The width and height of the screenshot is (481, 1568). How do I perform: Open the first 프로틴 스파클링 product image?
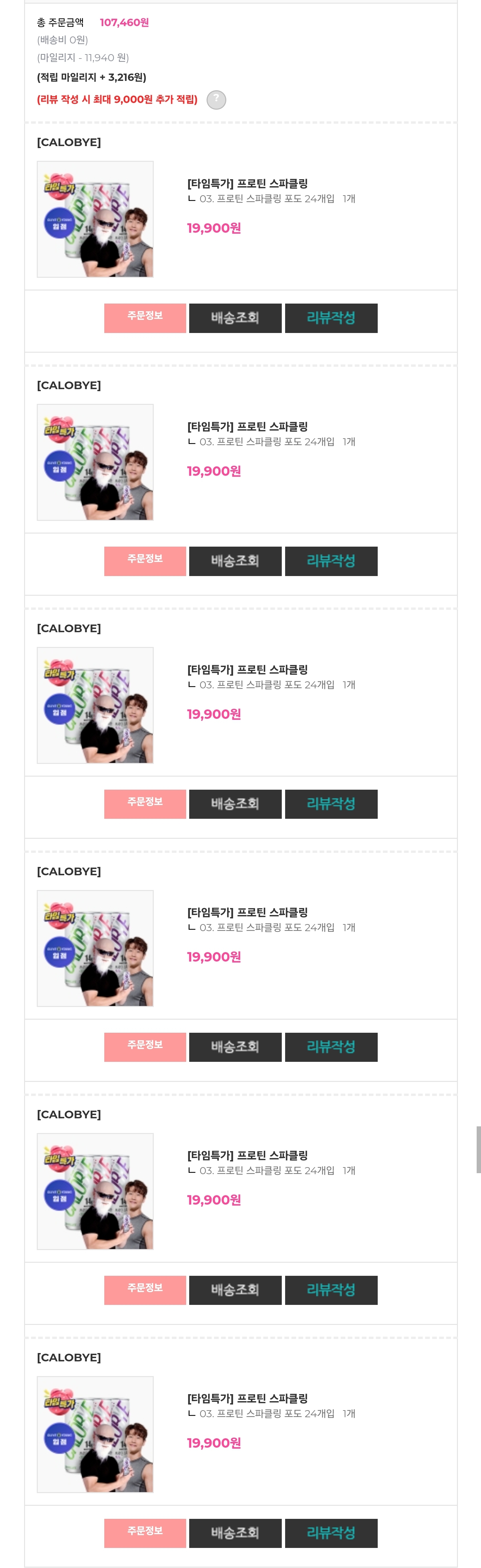[x=95, y=219]
